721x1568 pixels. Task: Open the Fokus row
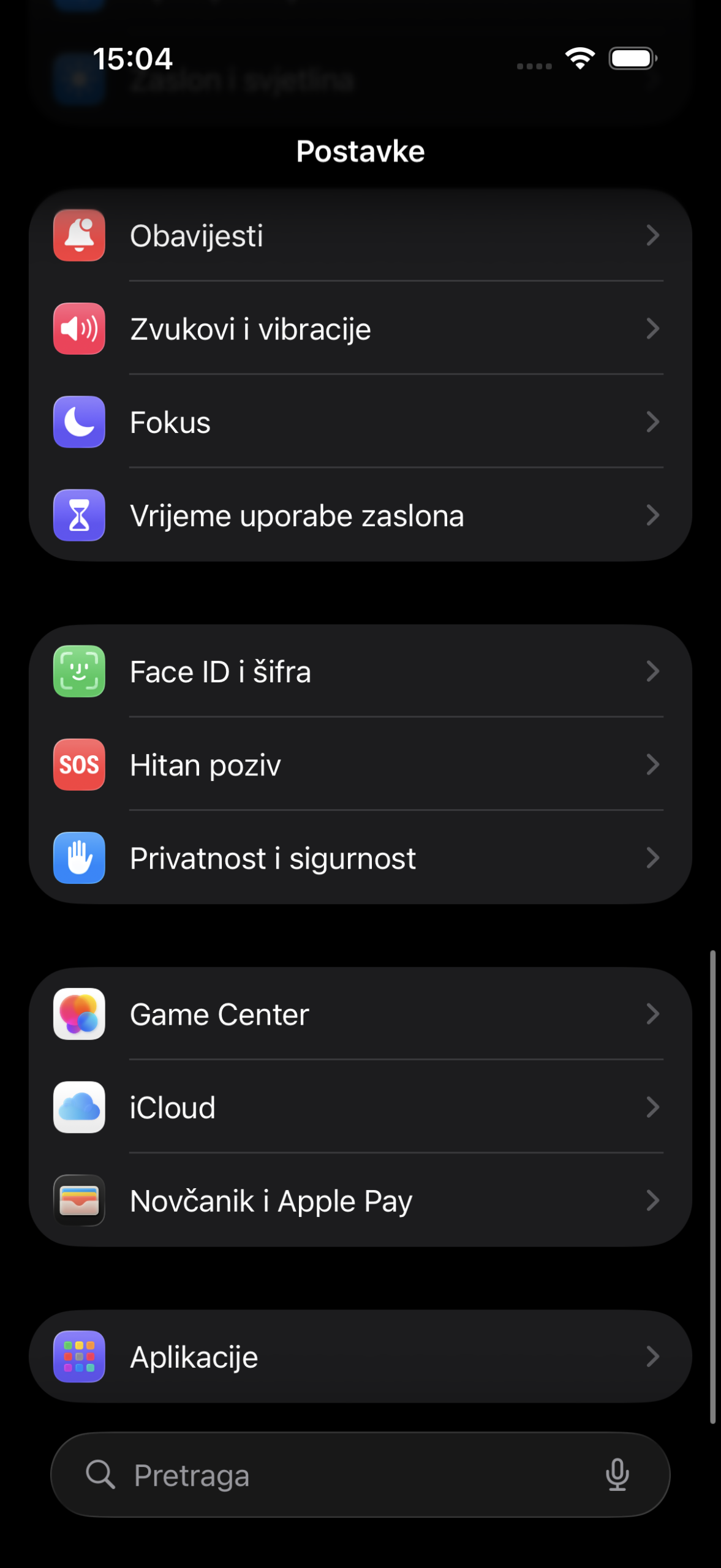(360, 422)
